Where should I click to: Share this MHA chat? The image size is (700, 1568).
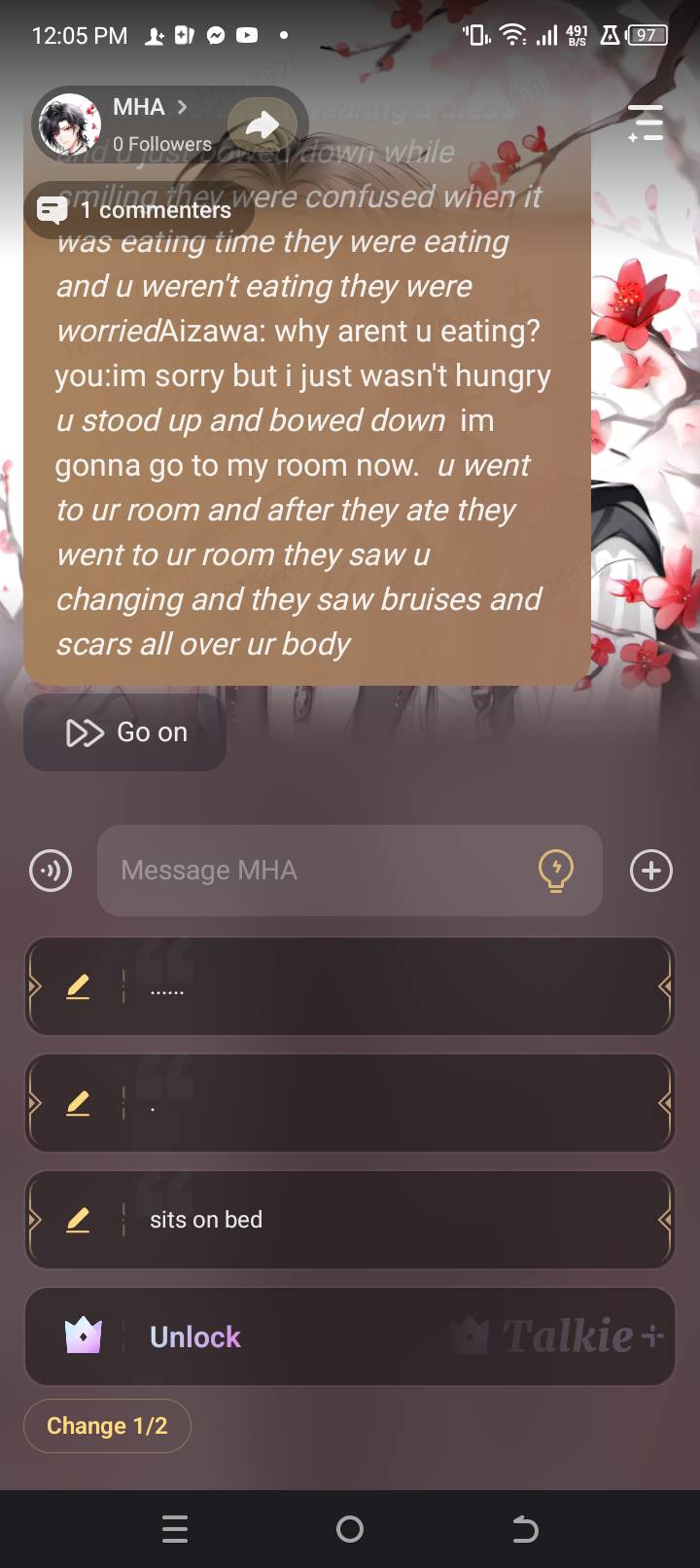click(x=262, y=124)
